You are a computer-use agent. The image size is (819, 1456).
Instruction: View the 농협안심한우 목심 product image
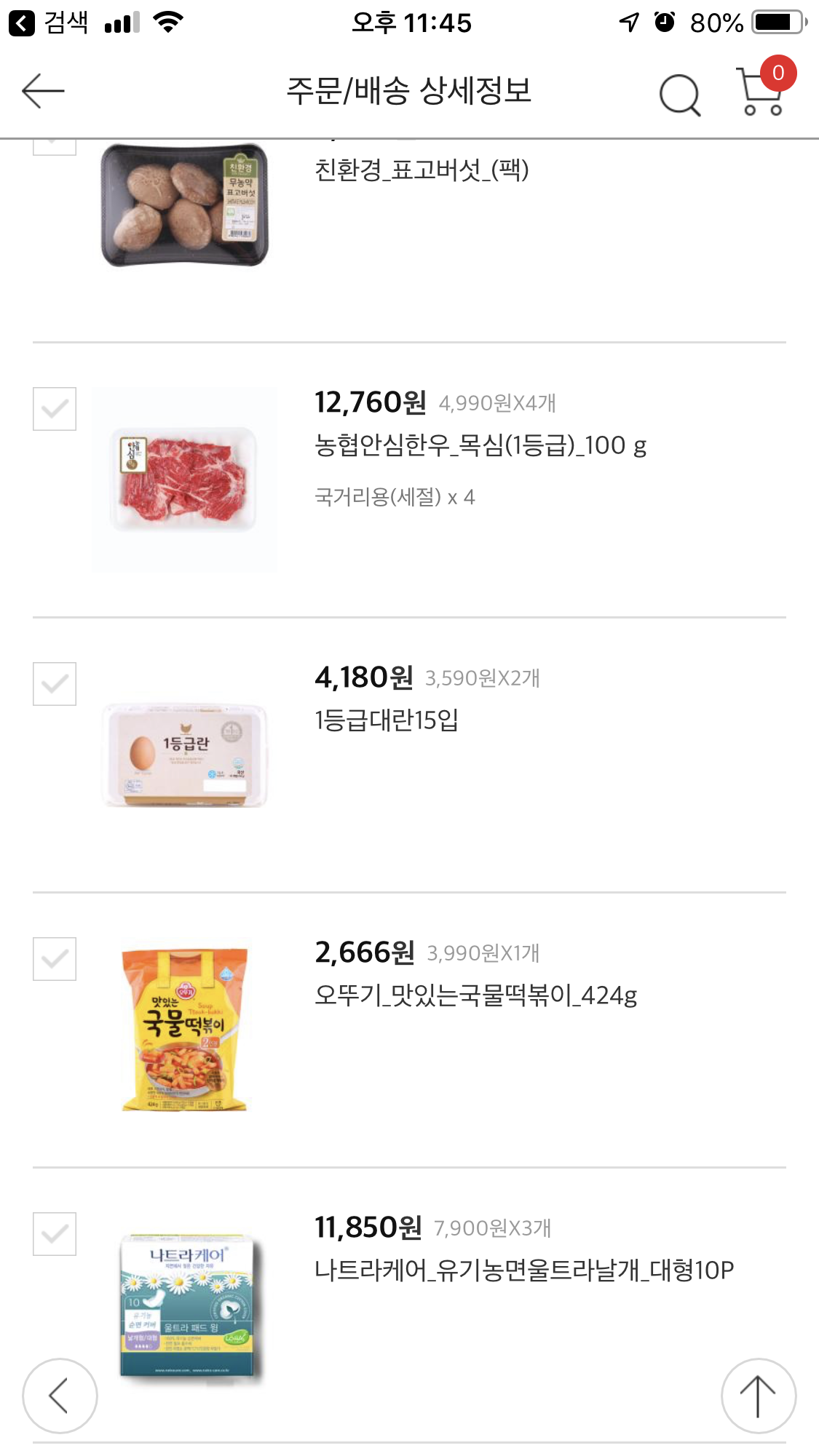185,480
